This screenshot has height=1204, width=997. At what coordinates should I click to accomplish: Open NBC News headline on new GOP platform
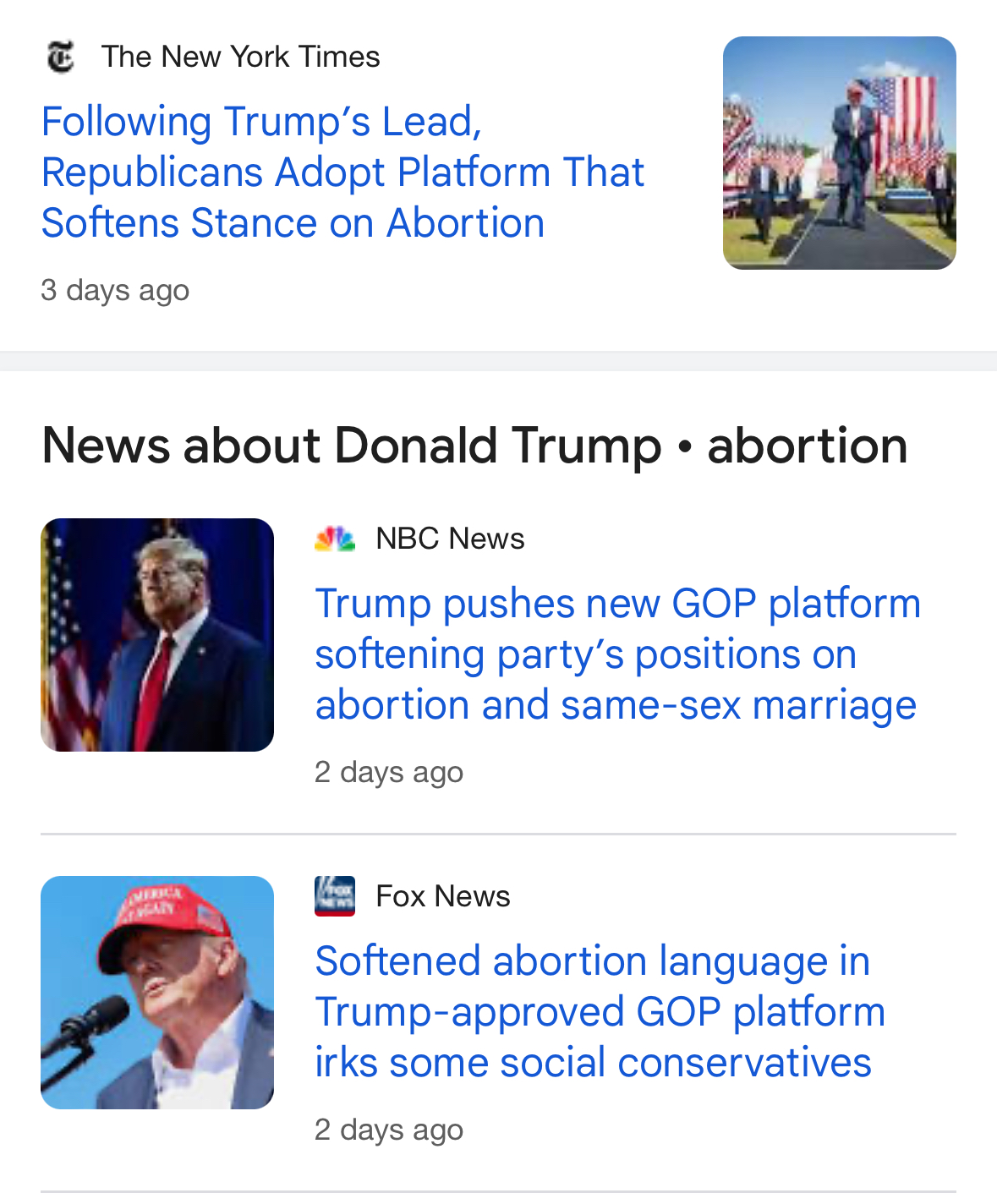(x=616, y=654)
